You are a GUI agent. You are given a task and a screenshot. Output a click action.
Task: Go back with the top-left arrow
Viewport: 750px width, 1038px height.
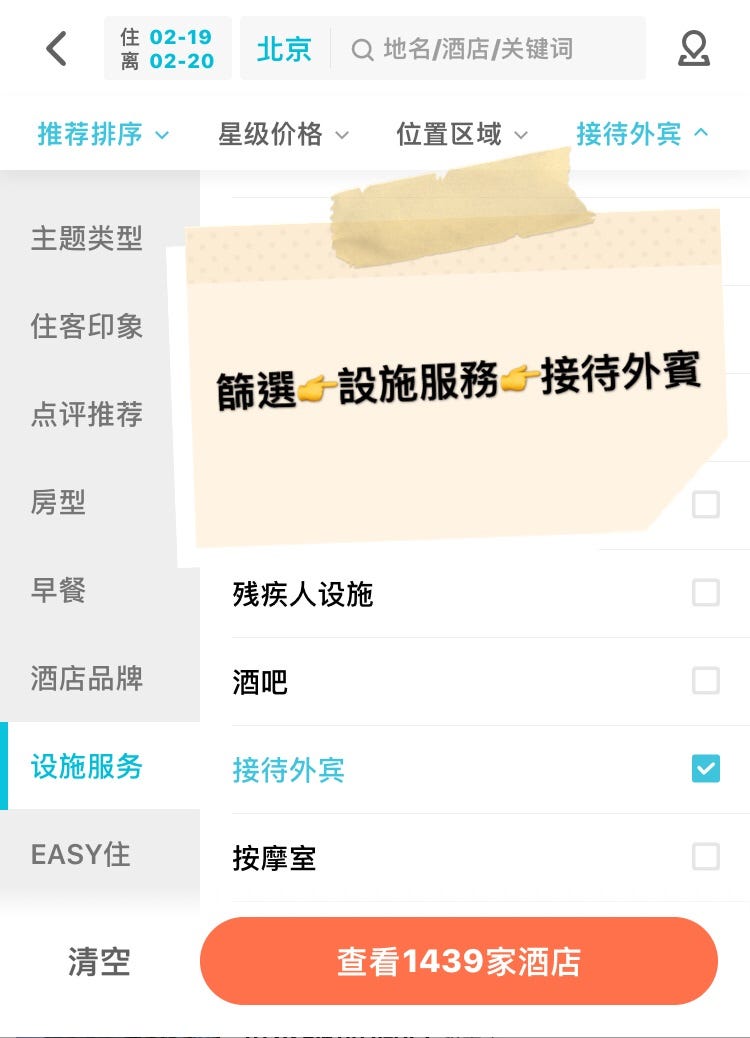coord(57,49)
